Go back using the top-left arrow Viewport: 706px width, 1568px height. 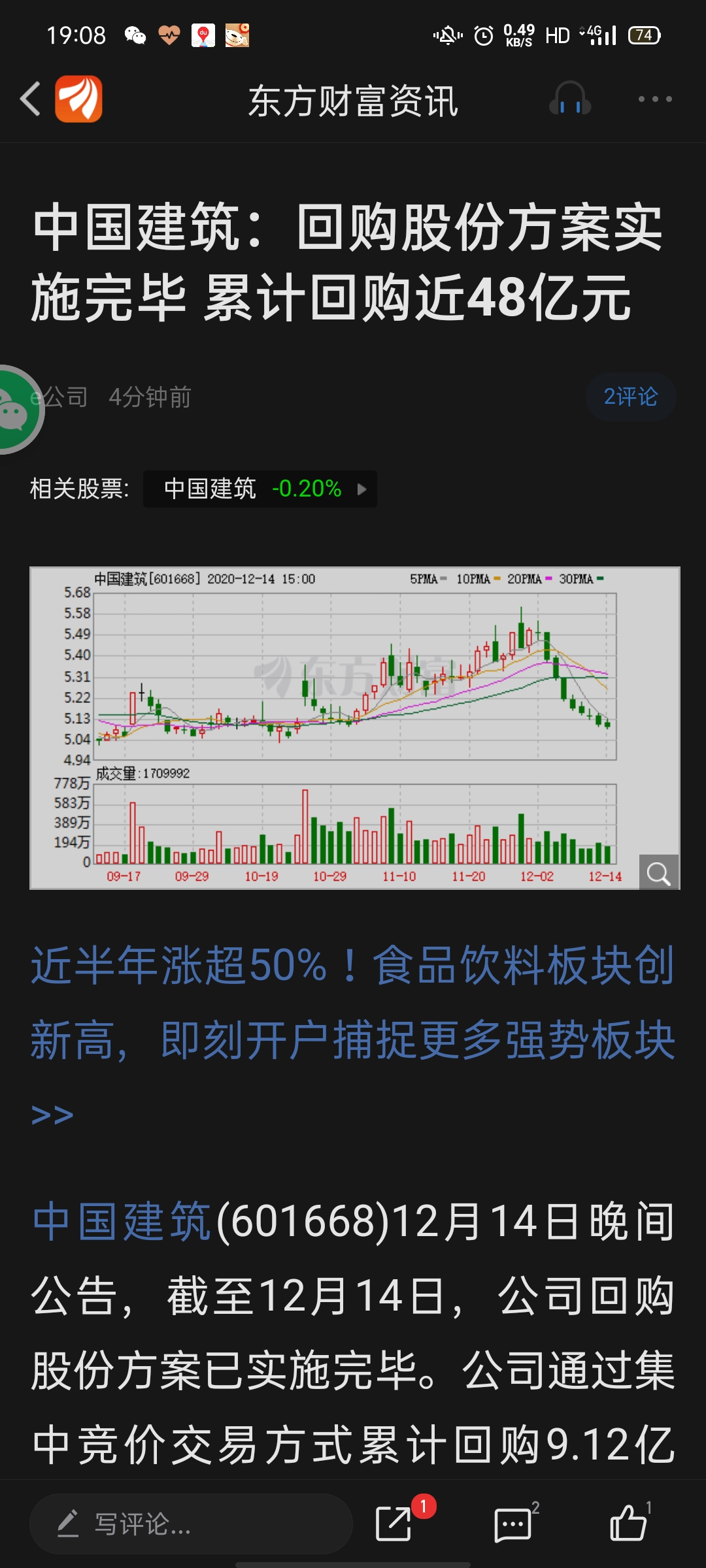(x=31, y=99)
